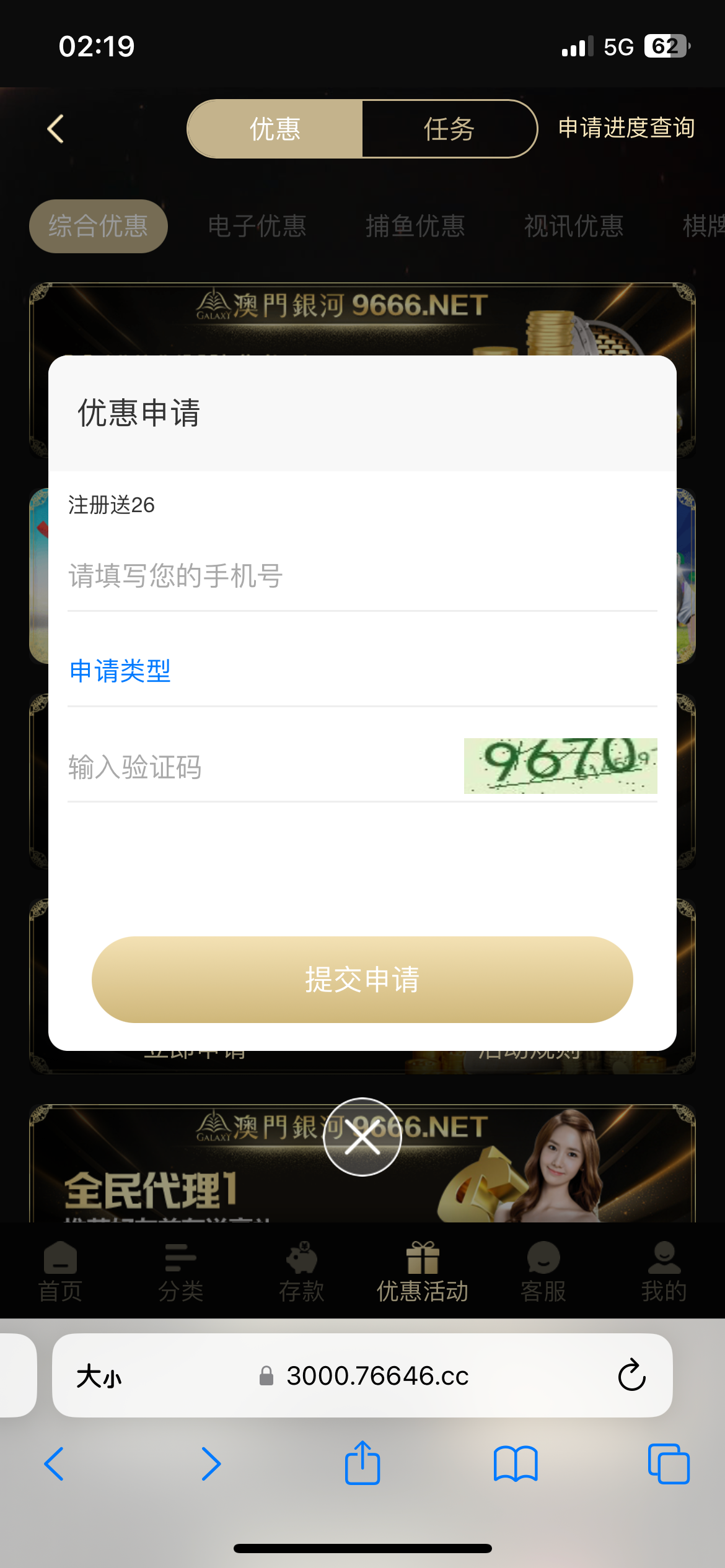
Task: Open Safari's share sheet
Action: pyautogui.click(x=362, y=1464)
